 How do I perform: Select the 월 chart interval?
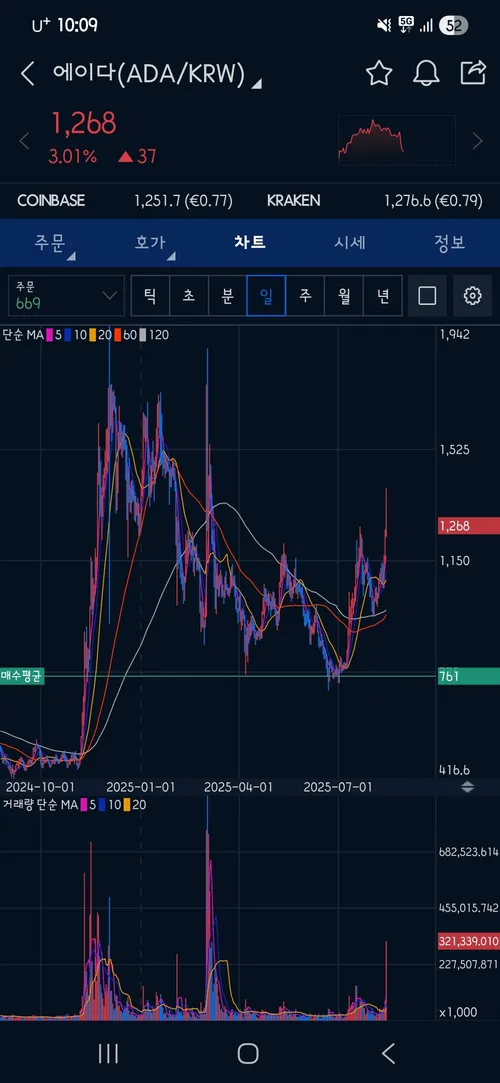[x=344, y=296]
